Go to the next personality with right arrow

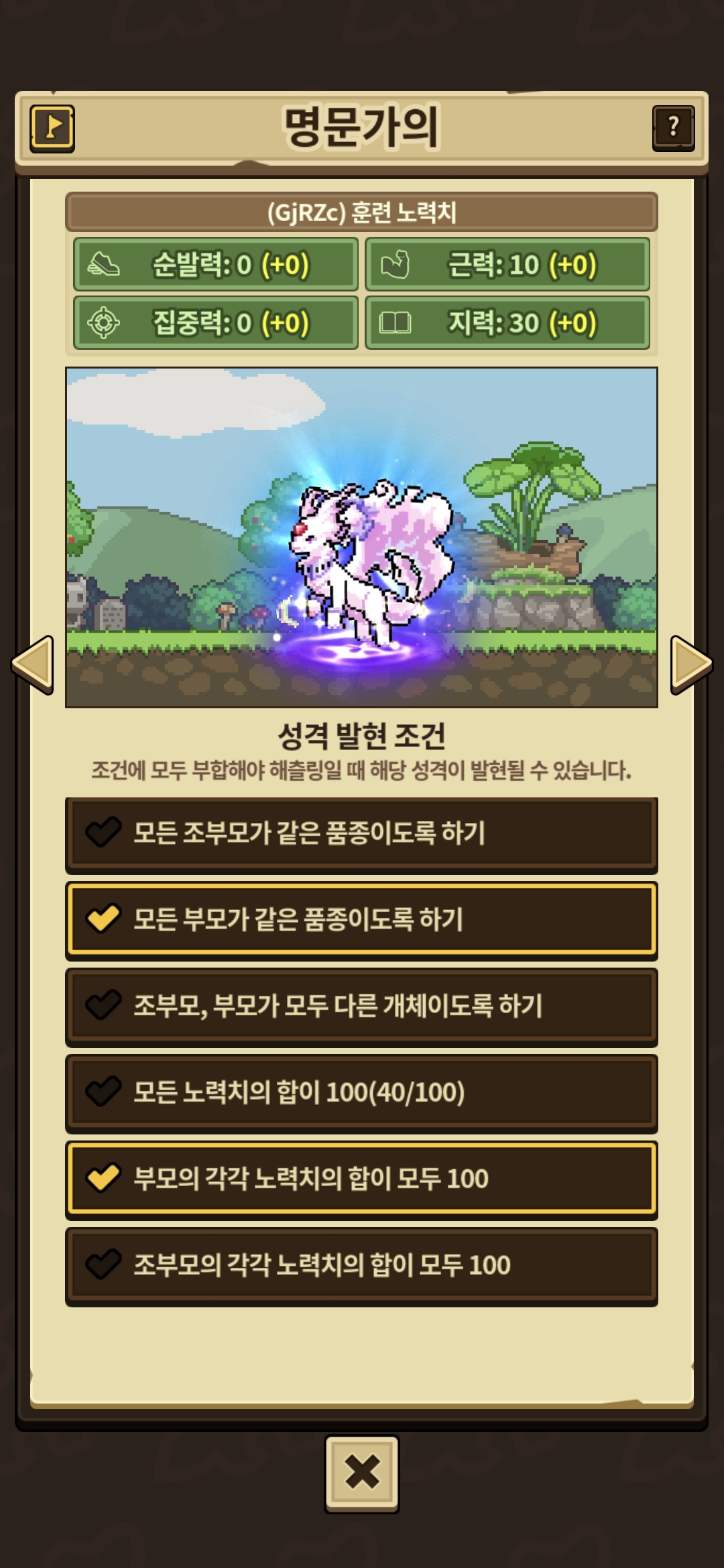coord(691,665)
